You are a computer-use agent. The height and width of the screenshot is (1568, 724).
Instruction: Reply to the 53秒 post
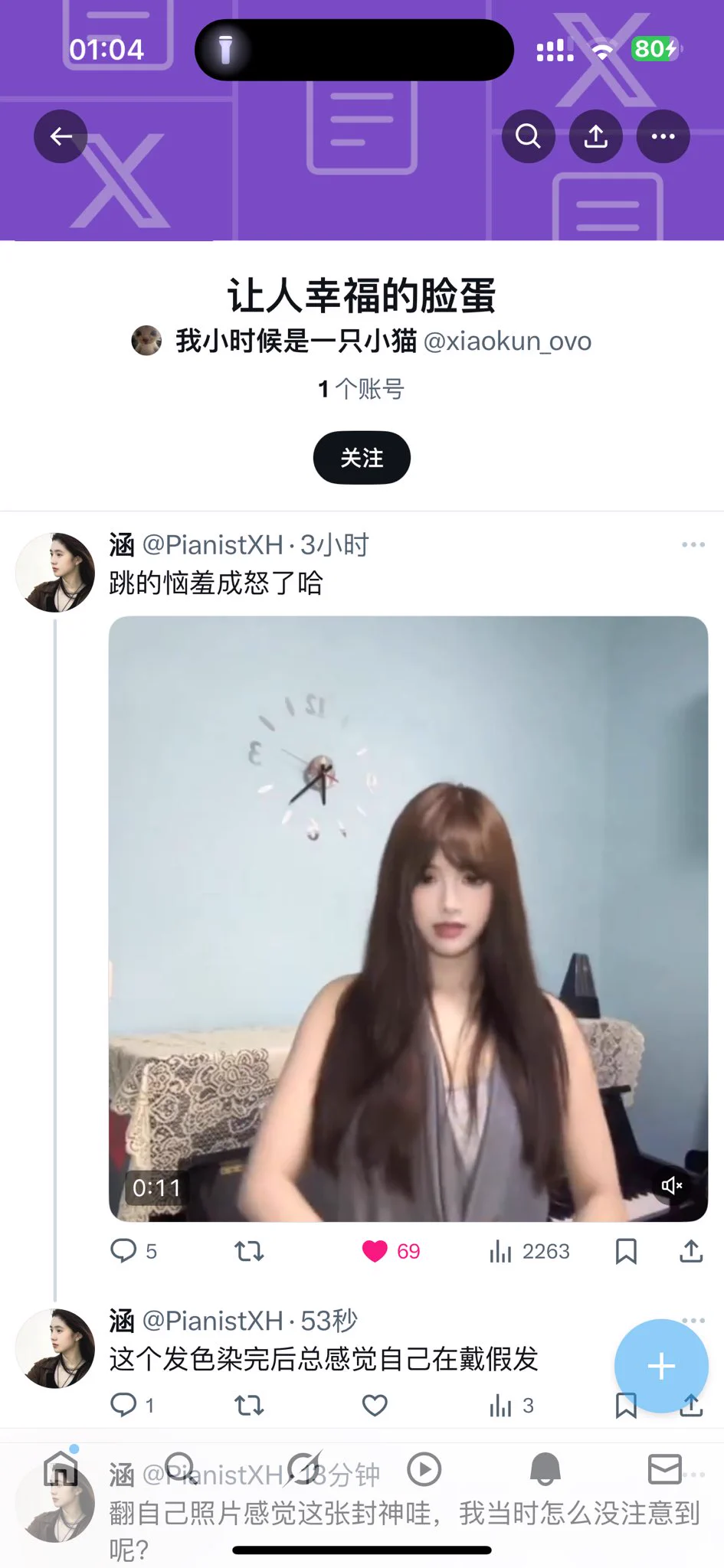[x=133, y=1405]
